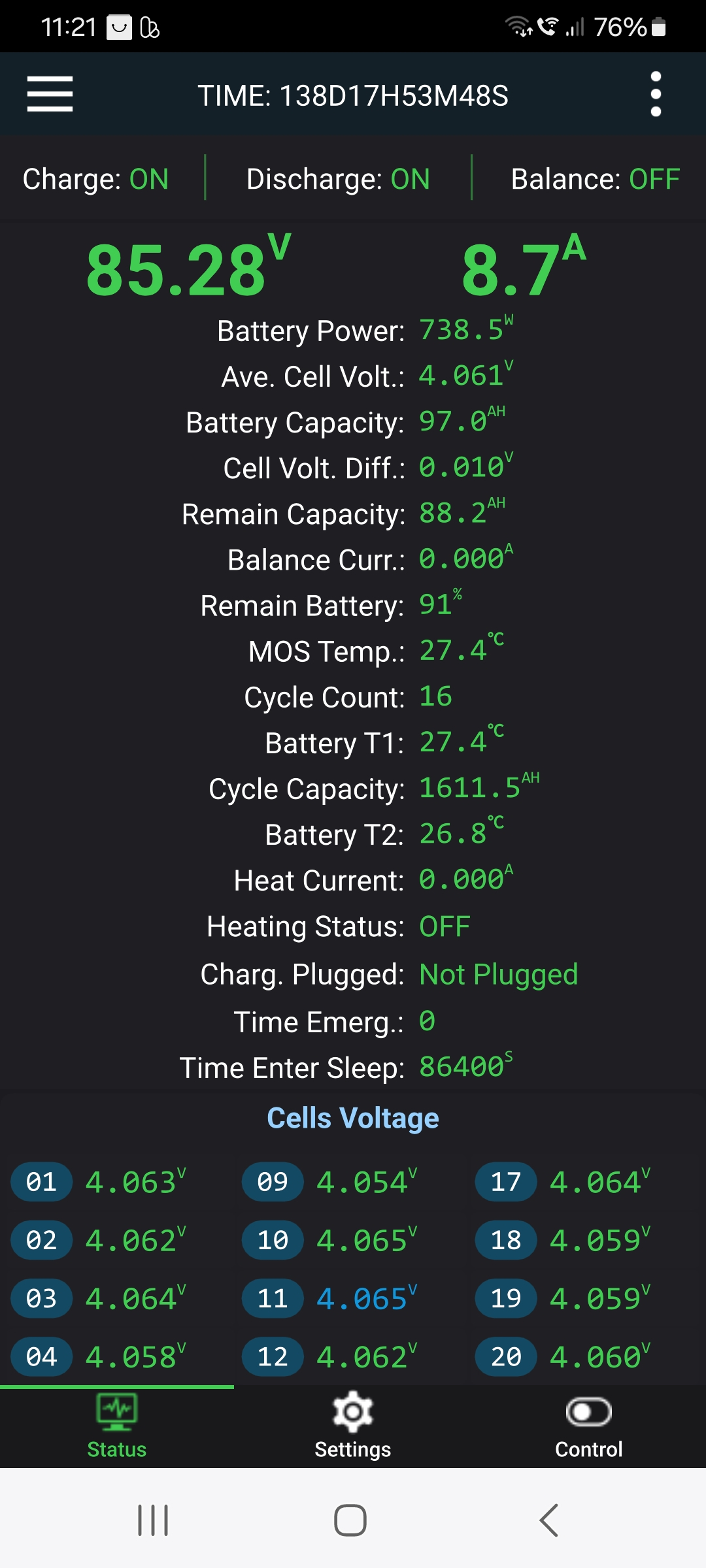Switch to the Settings tab
The image size is (706, 1568).
pos(352,1426)
